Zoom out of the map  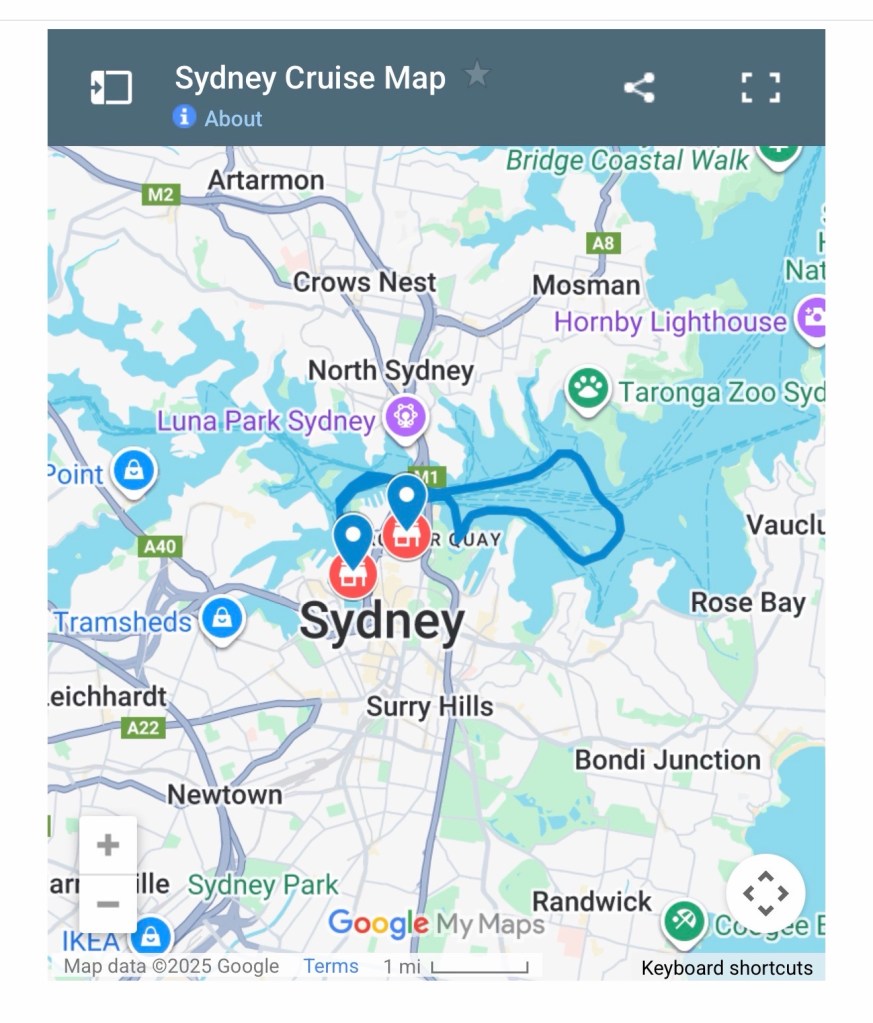pos(108,904)
